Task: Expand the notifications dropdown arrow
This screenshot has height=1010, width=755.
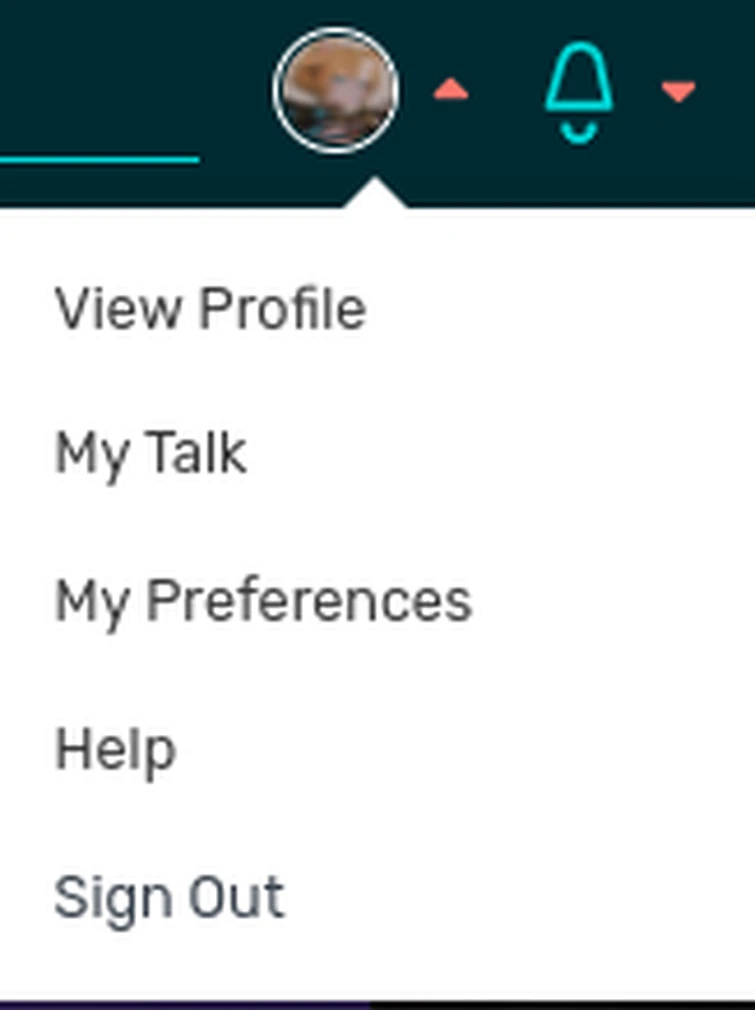Action: click(678, 92)
